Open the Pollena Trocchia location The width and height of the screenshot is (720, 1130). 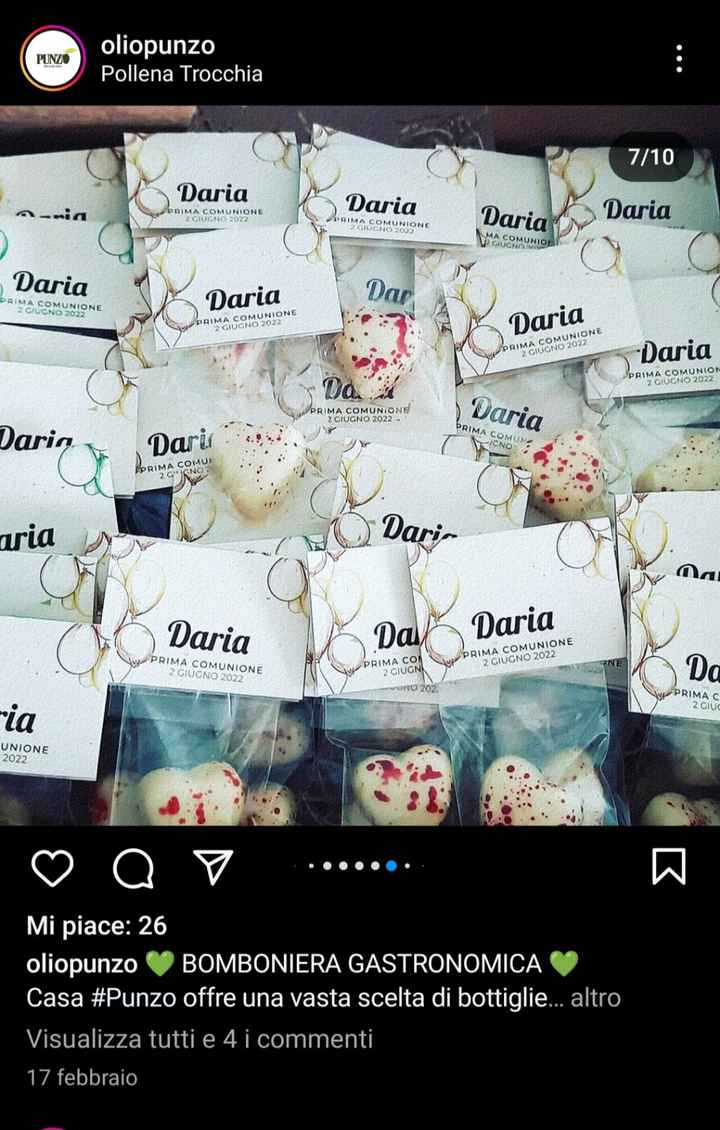click(x=181, y=73)
